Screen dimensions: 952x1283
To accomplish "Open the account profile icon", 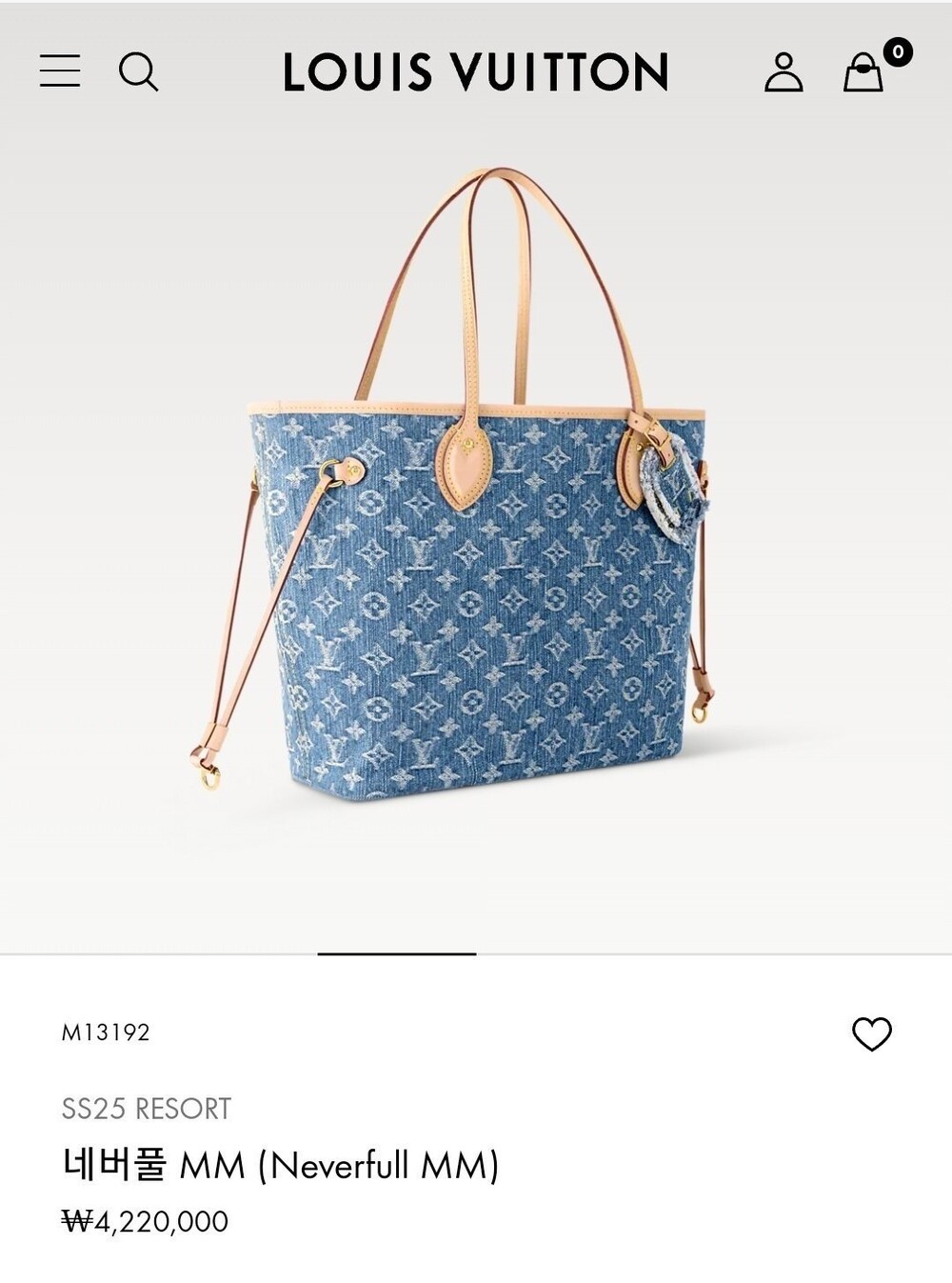I will [783, 71].
